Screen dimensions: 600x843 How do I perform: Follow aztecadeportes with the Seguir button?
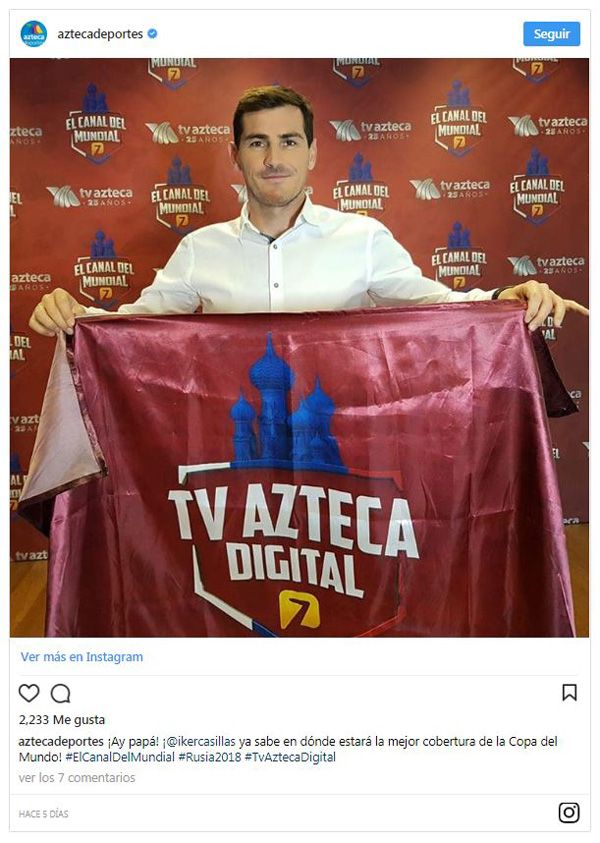click(551, 34)
